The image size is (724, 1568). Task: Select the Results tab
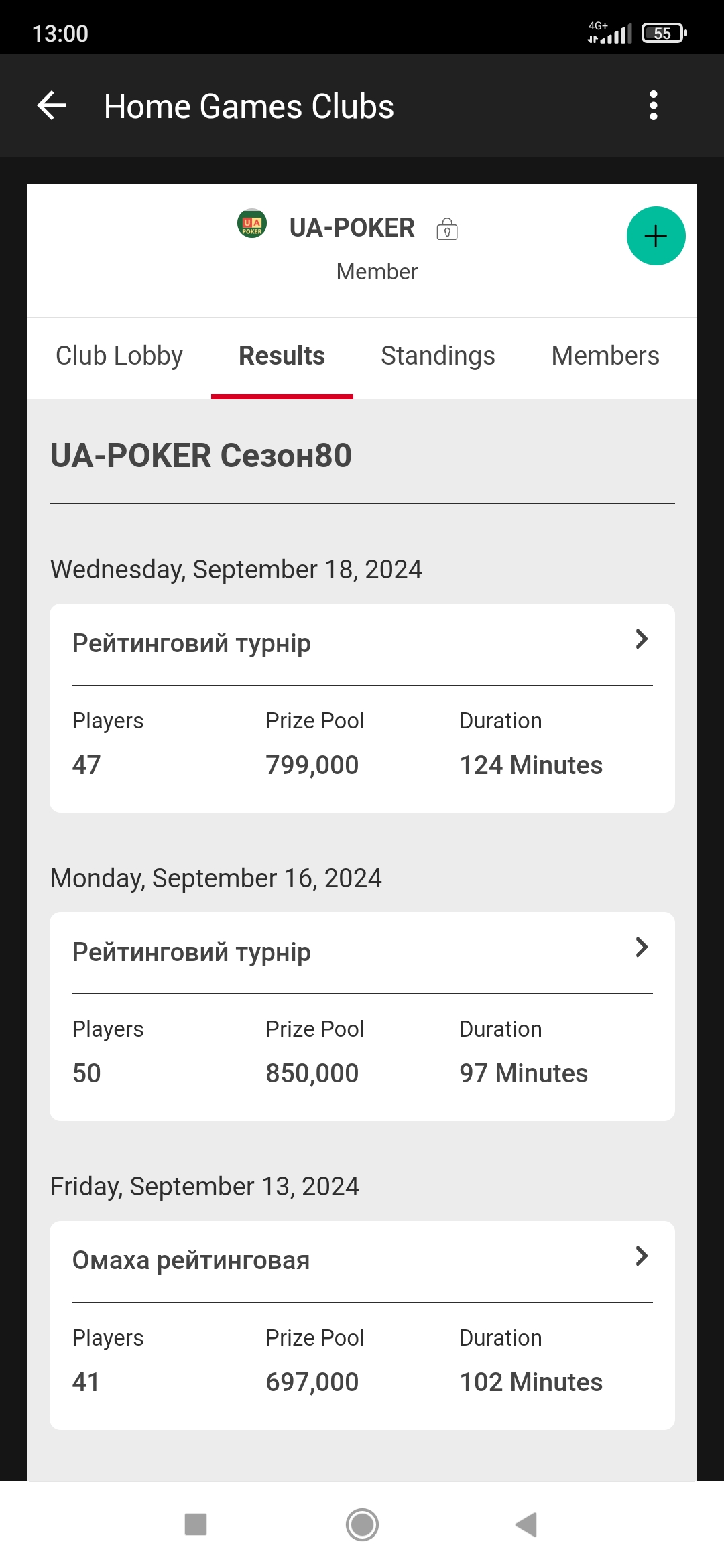pos(282,356)
